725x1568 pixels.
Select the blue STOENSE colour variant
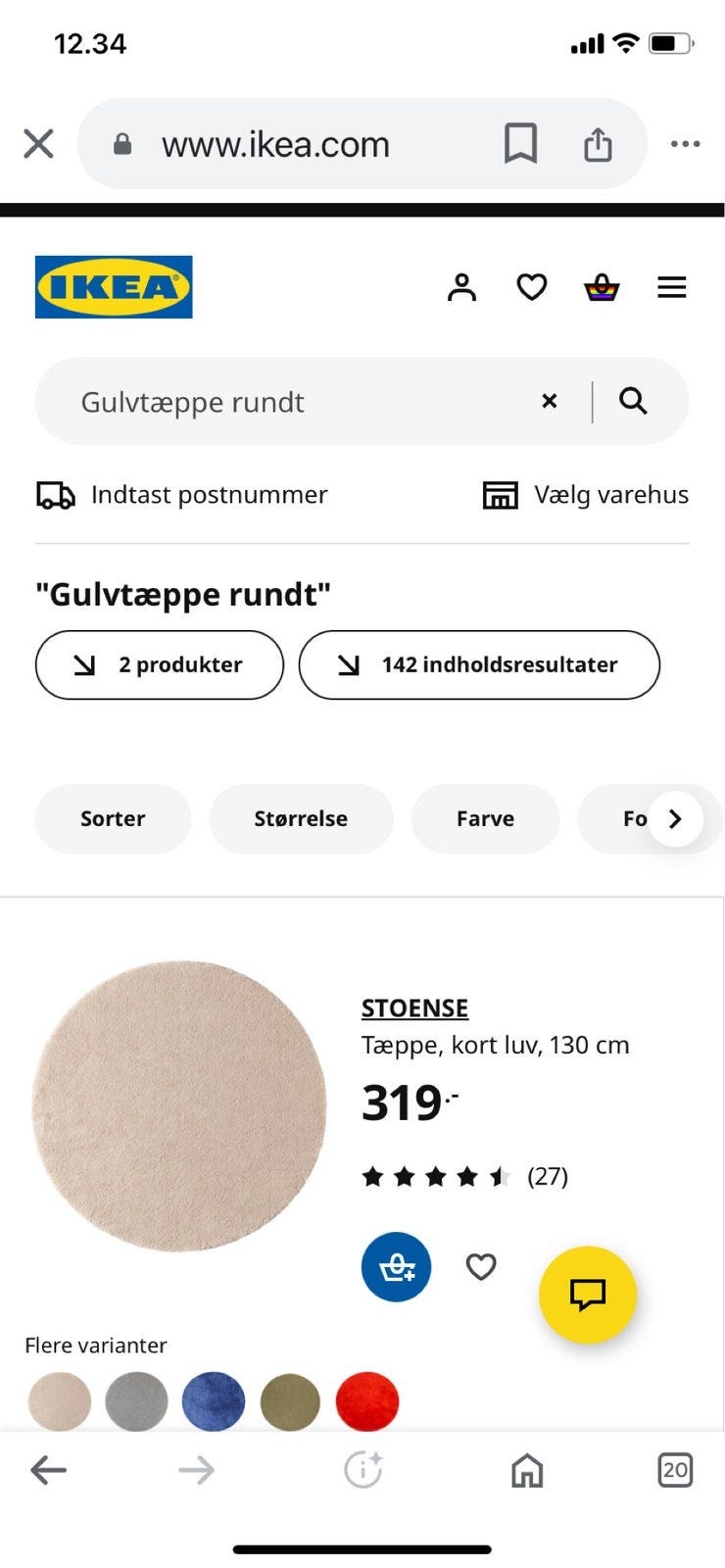coord(214,1400)
